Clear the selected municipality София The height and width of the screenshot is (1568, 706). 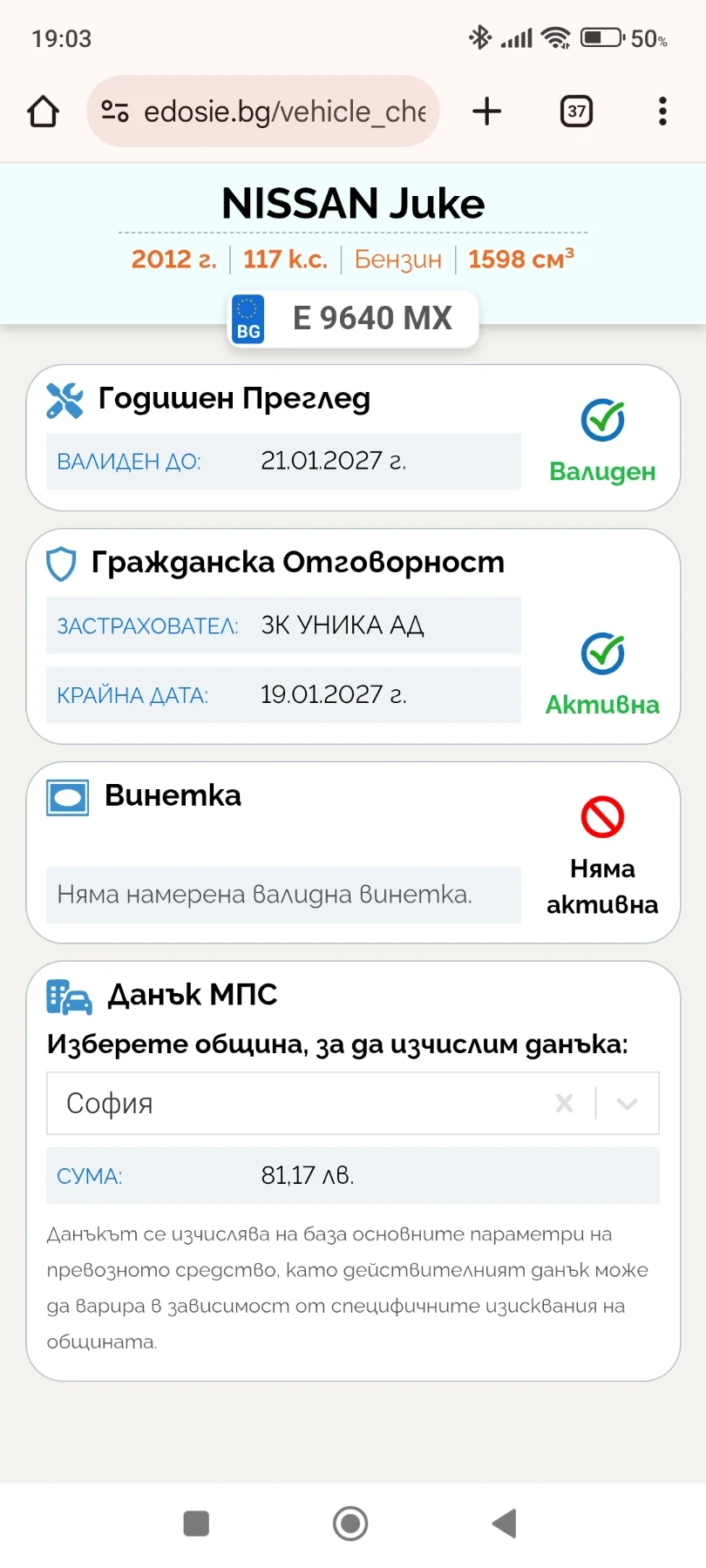pos(564,1103)
